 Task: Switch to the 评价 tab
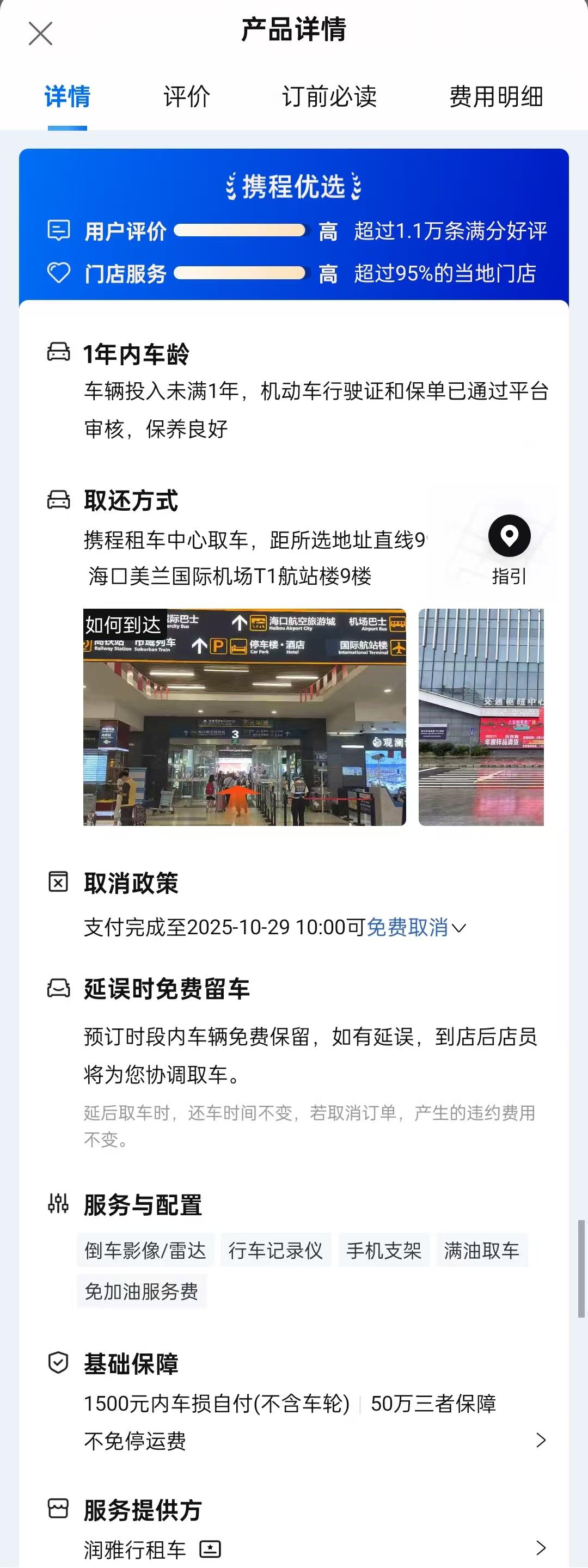186,97
